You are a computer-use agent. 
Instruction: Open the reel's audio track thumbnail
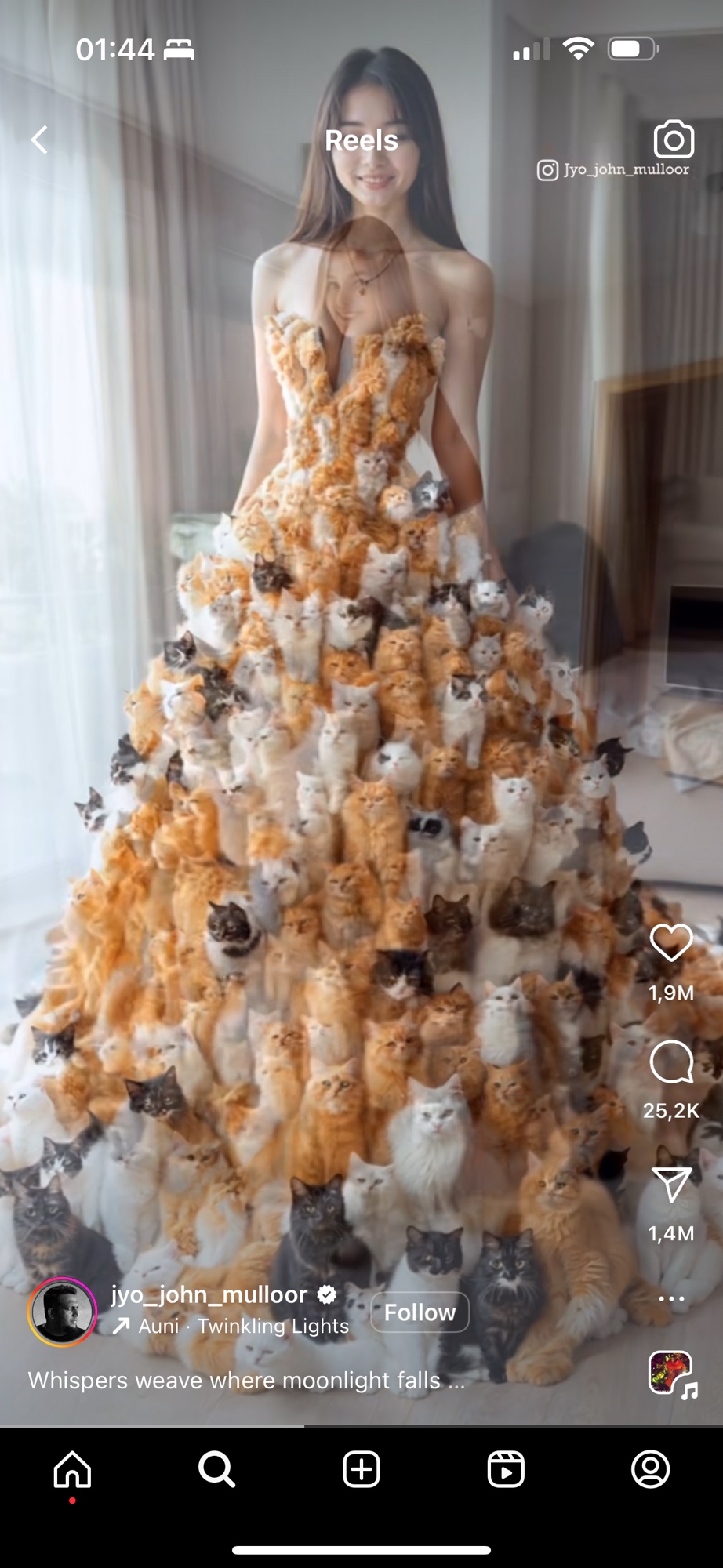[x=671, y=1373]
